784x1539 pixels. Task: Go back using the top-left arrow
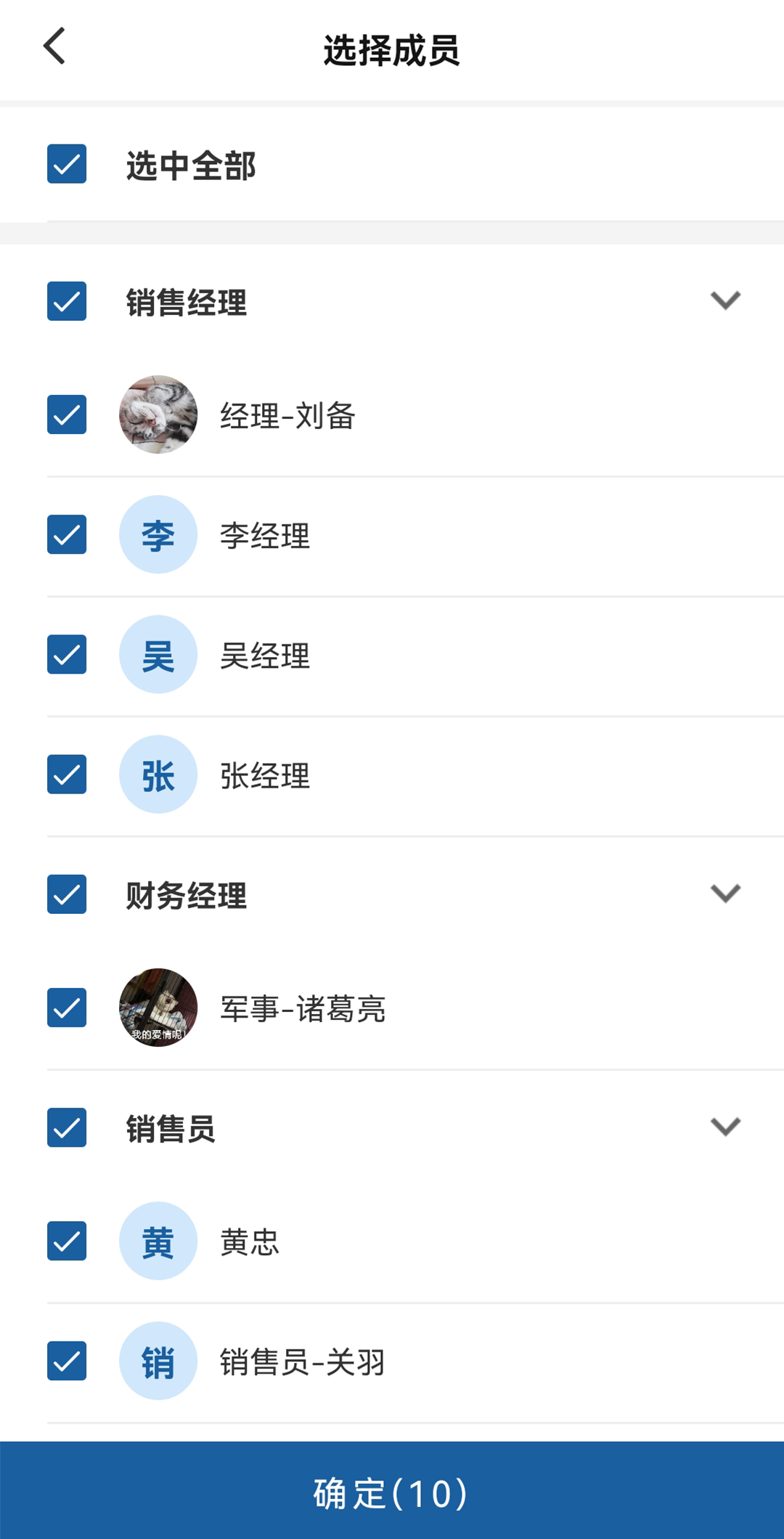click(x=54, y=46)
